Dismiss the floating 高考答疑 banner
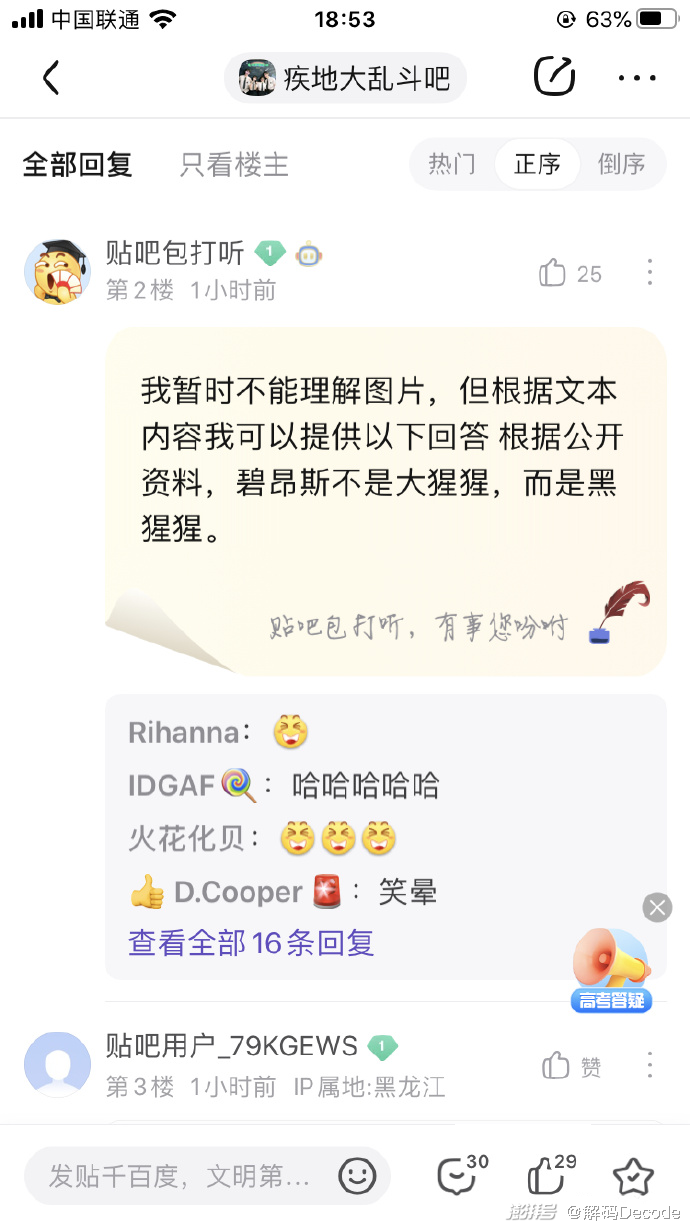Image resolution: width=690 pixels, height=1227 pixels. click(657, 907)
